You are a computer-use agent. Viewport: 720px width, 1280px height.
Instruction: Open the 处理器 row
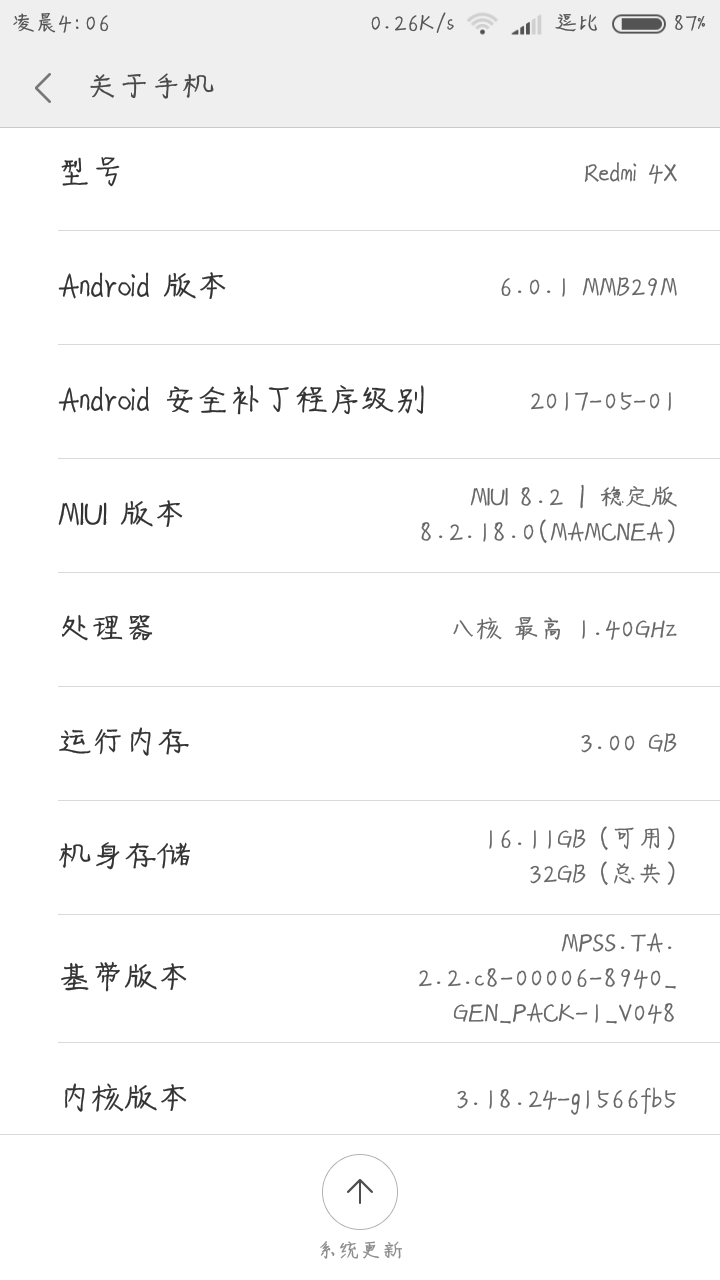point(360,629)
